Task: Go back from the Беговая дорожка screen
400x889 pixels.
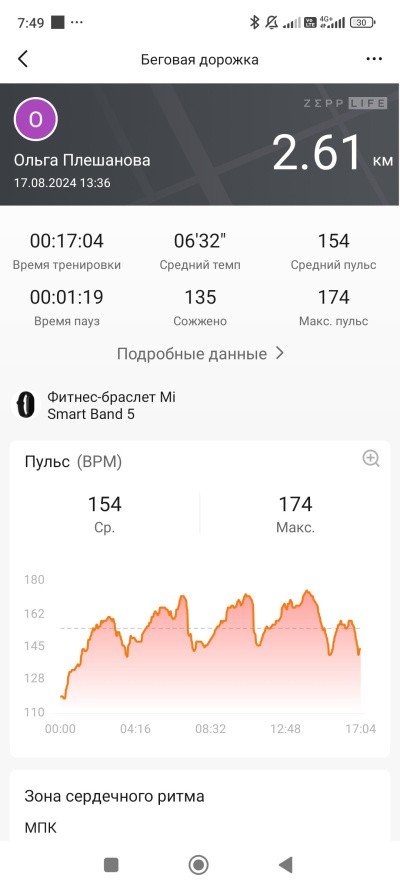Action: (23, 59)
